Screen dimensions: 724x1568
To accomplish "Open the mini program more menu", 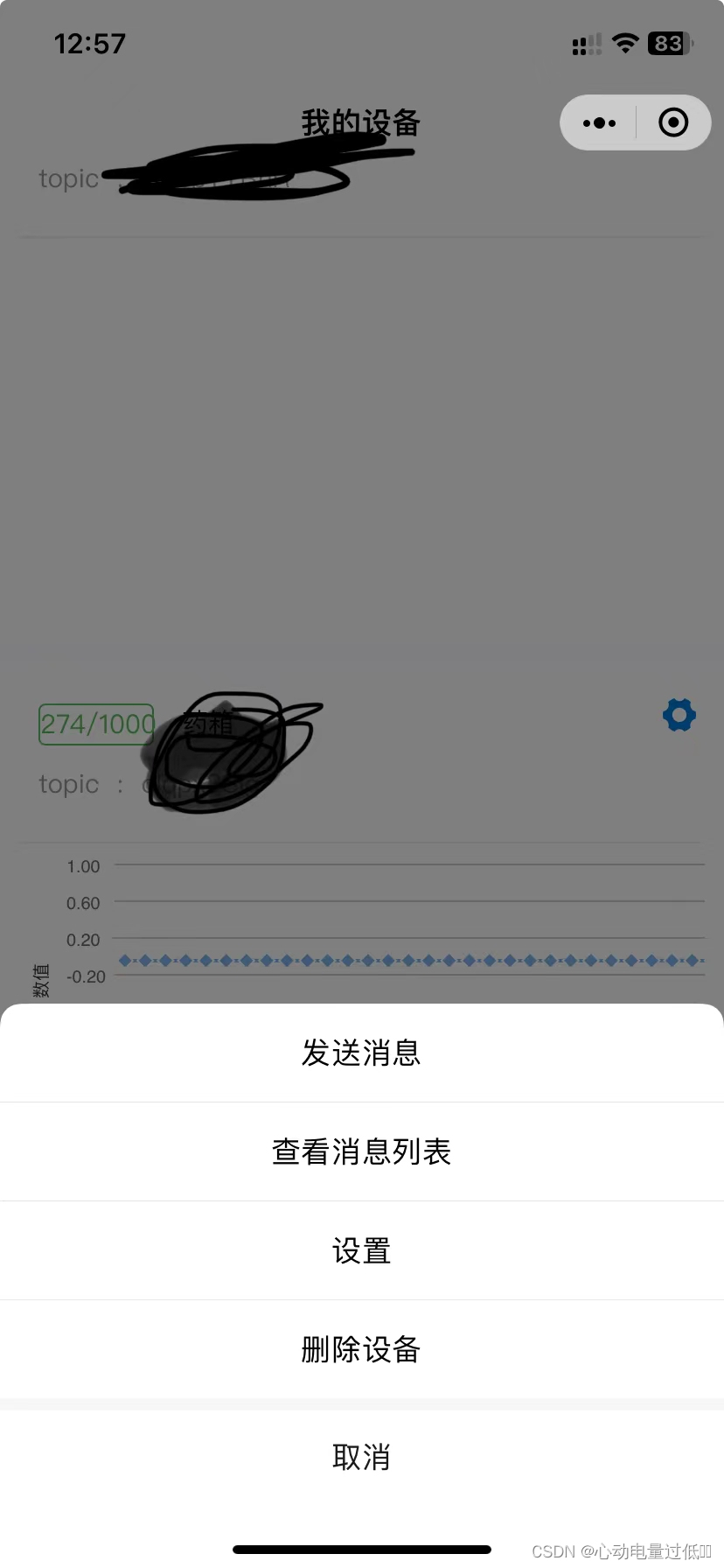I will (599, 122).
